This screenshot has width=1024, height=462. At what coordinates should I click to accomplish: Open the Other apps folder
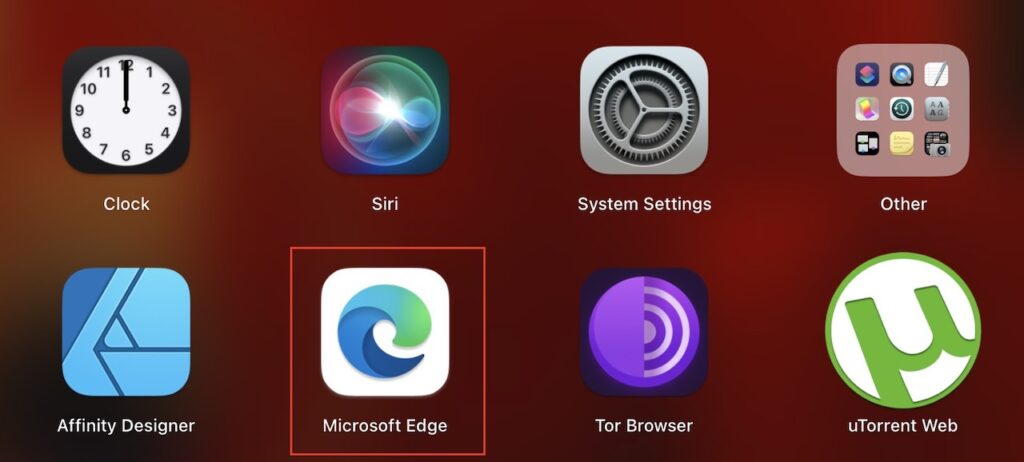point(903,110)
